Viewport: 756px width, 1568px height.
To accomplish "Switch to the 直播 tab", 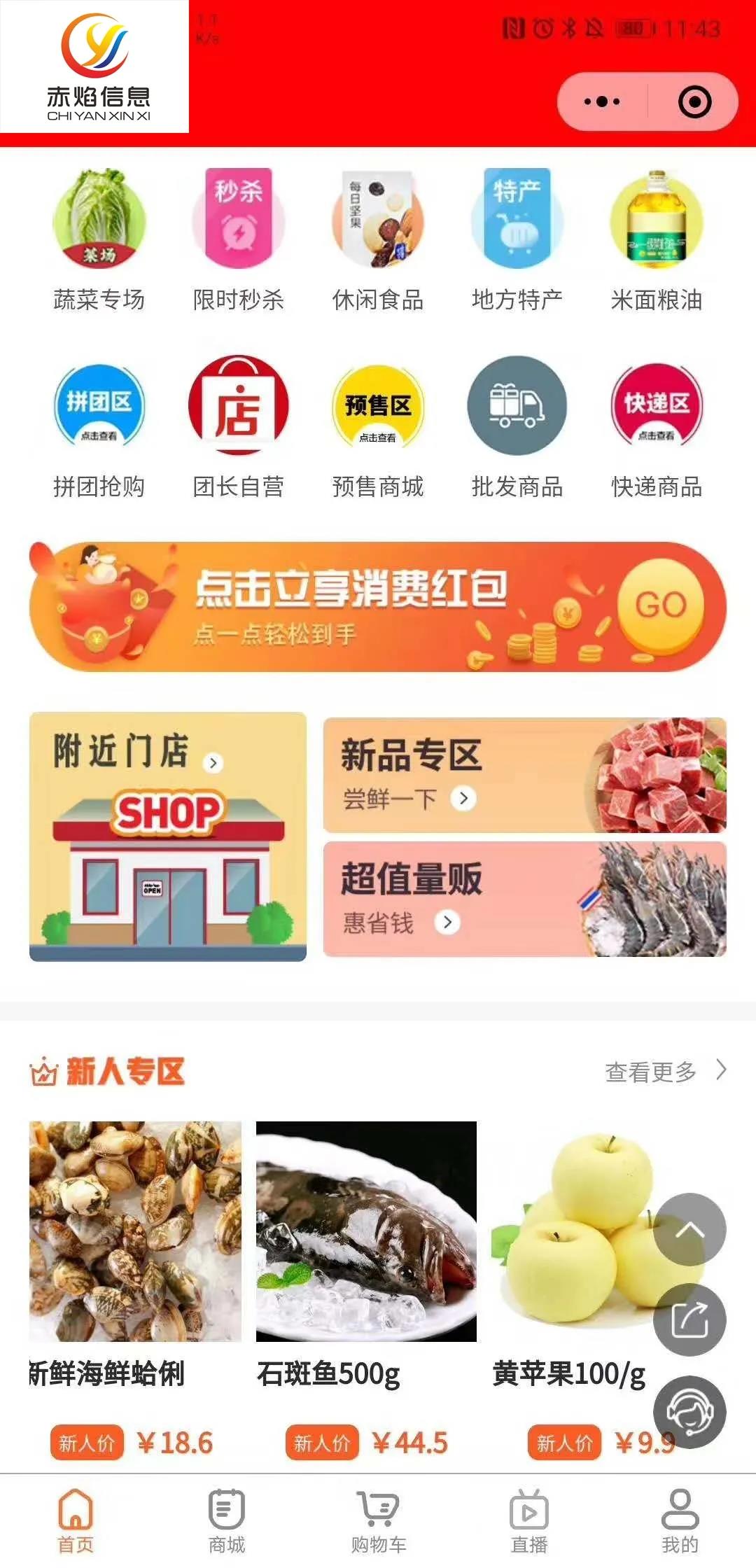I will click(529, 1520).
